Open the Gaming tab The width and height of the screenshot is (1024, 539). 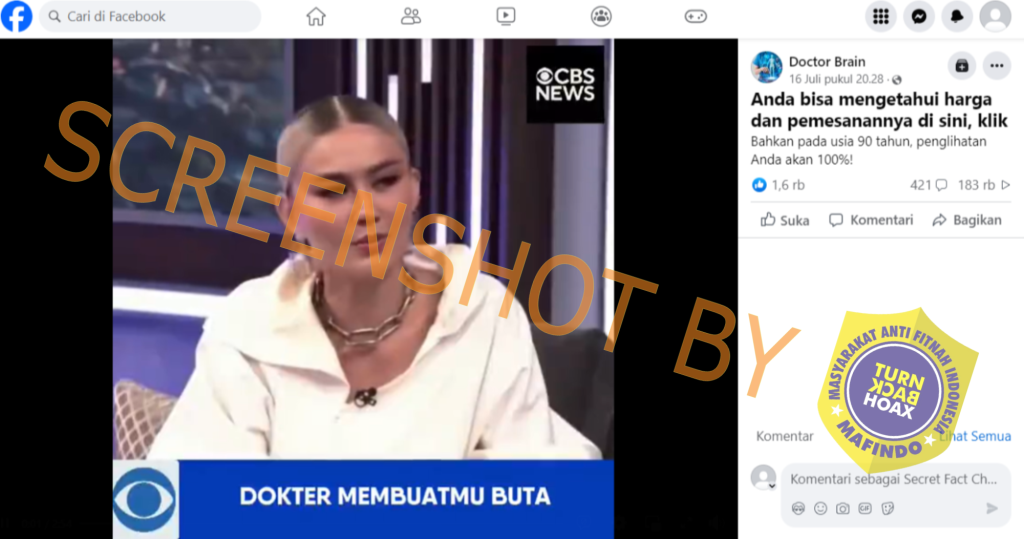696,16
